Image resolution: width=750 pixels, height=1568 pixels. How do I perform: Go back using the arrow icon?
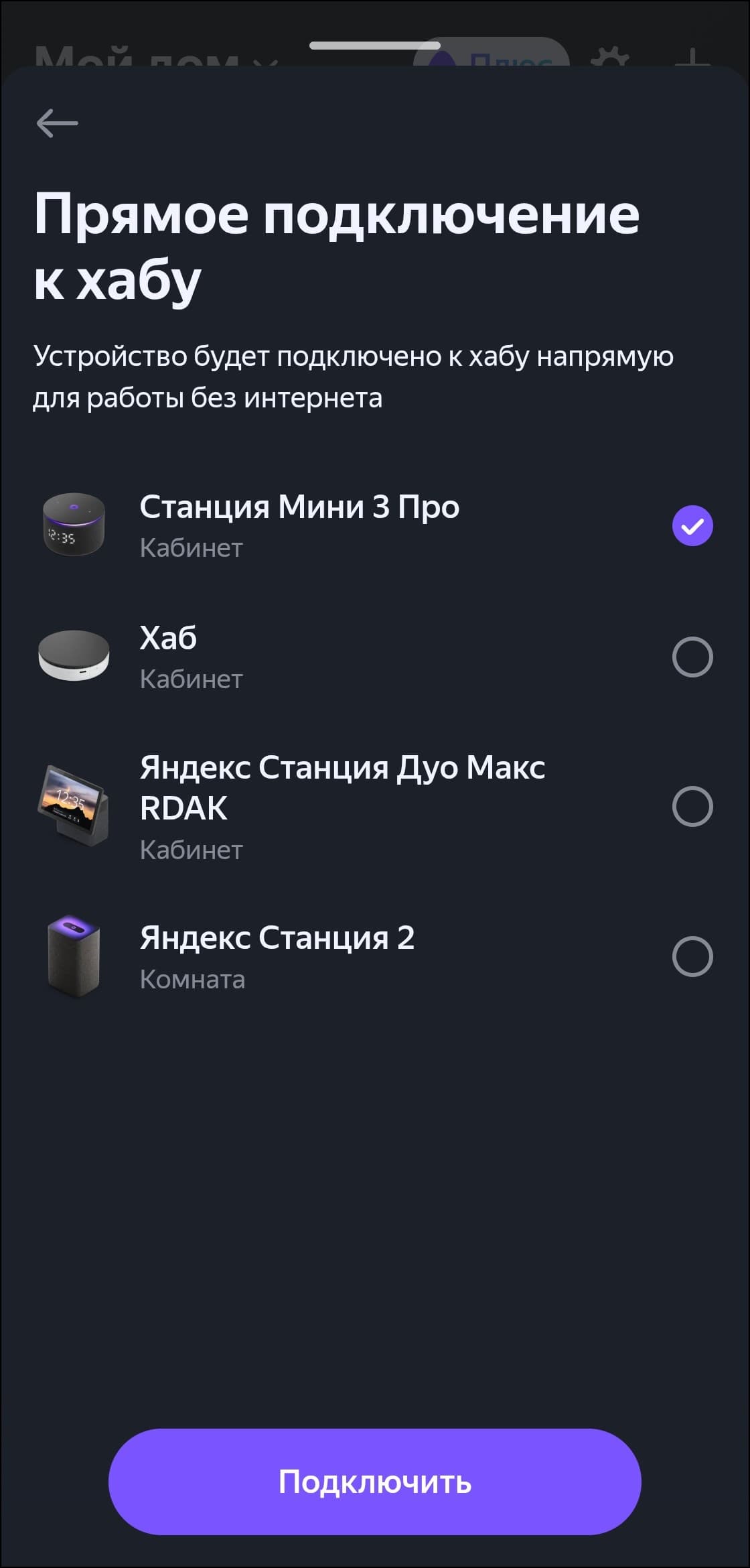point(58,124)
